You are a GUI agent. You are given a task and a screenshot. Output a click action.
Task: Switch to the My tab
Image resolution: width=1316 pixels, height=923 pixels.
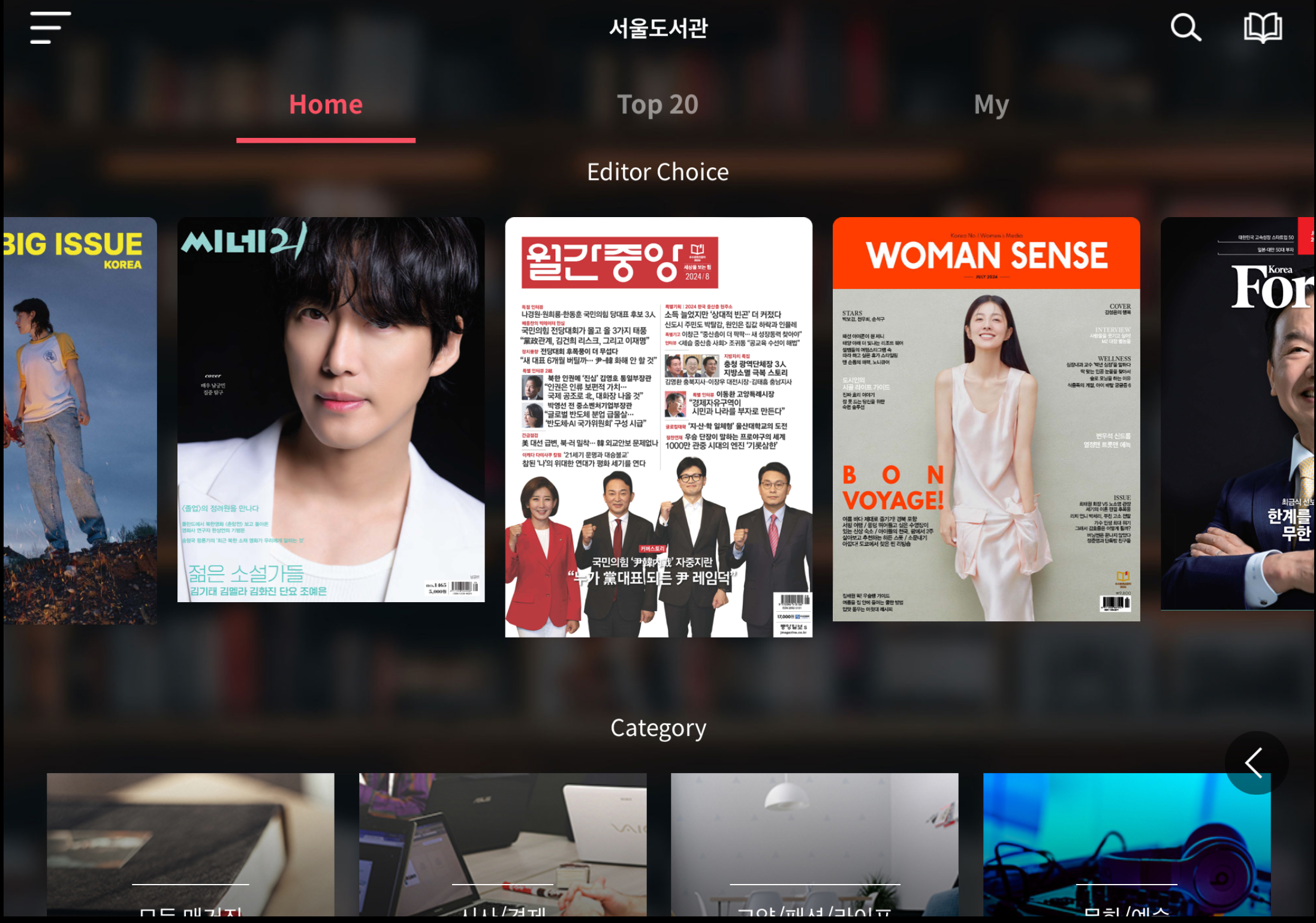pyautogui.click(x=991, y=105)
